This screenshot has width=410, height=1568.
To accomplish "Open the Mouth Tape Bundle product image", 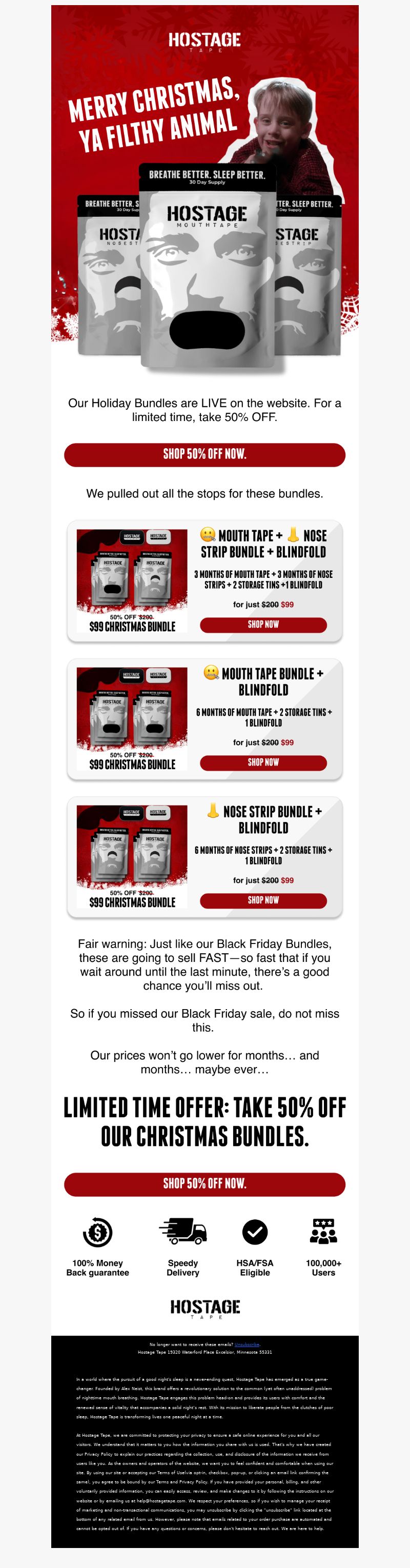I will 132,719.
